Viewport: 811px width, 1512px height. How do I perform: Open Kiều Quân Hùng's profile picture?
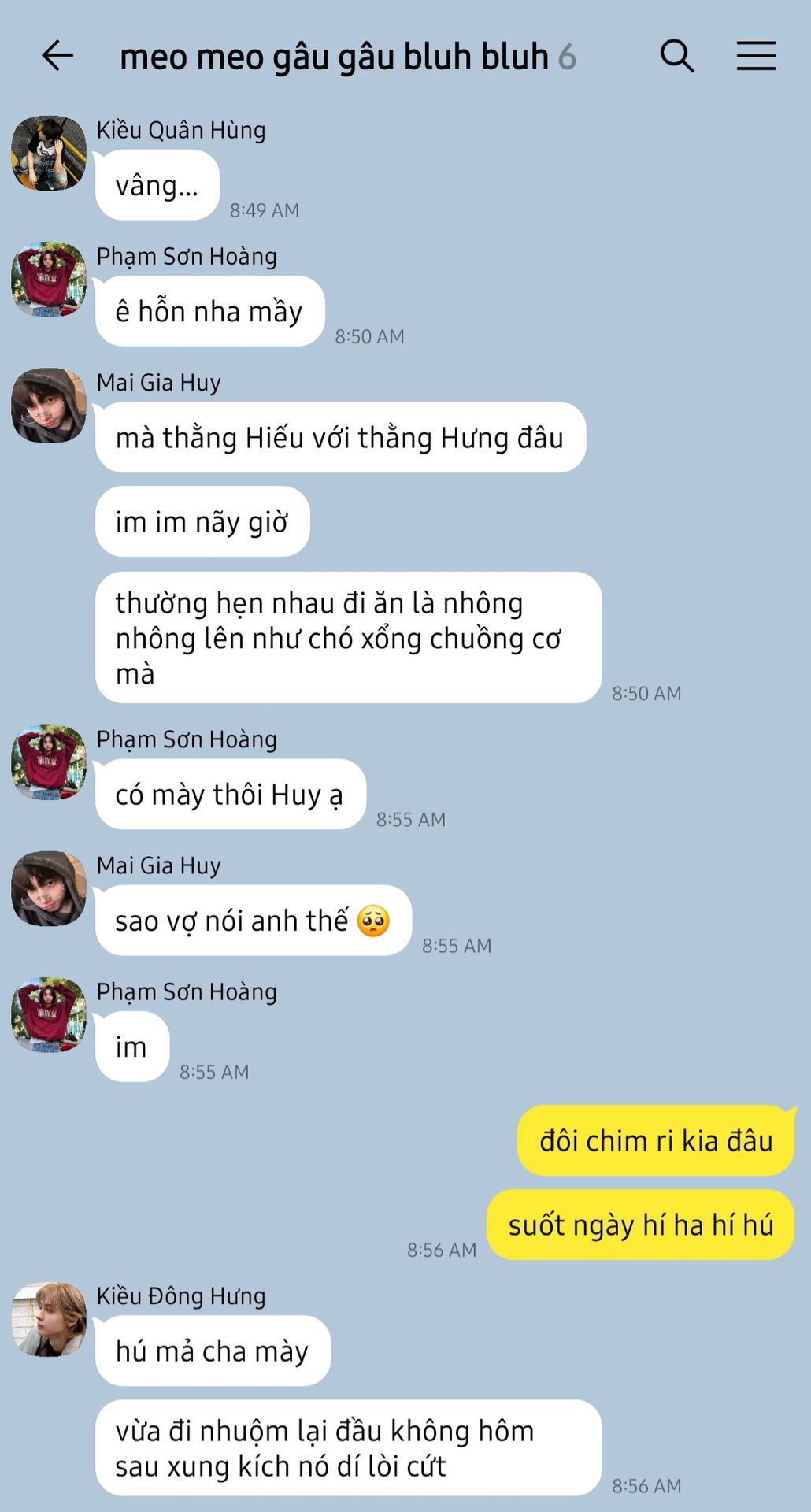[49, 154]
